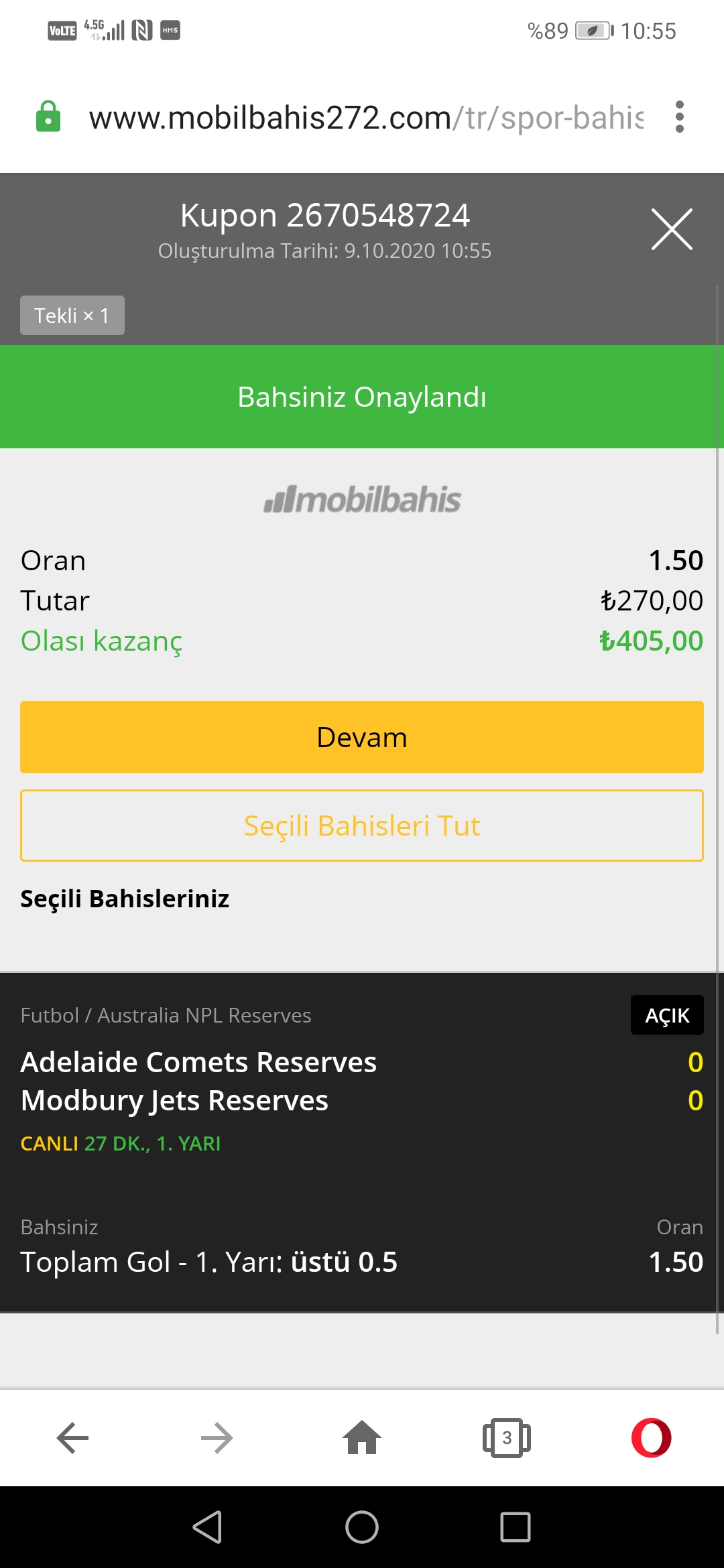The image size is (724, 1568).
Task: Open the Opera menu icon
Action: [652, 1438]
